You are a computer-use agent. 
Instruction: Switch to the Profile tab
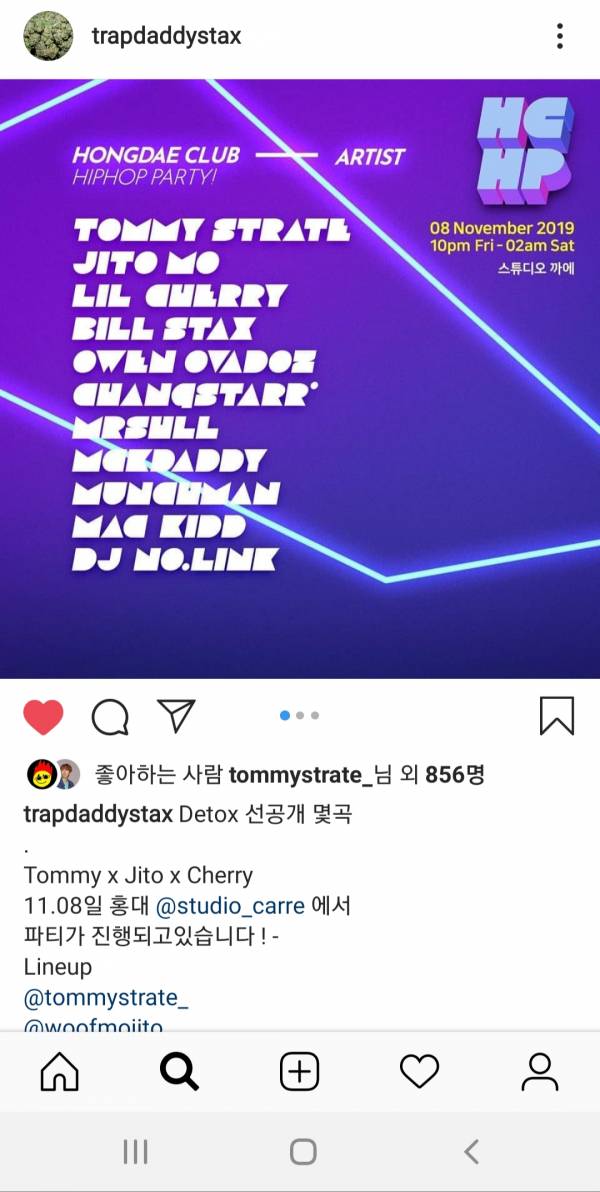point(540,1072)
